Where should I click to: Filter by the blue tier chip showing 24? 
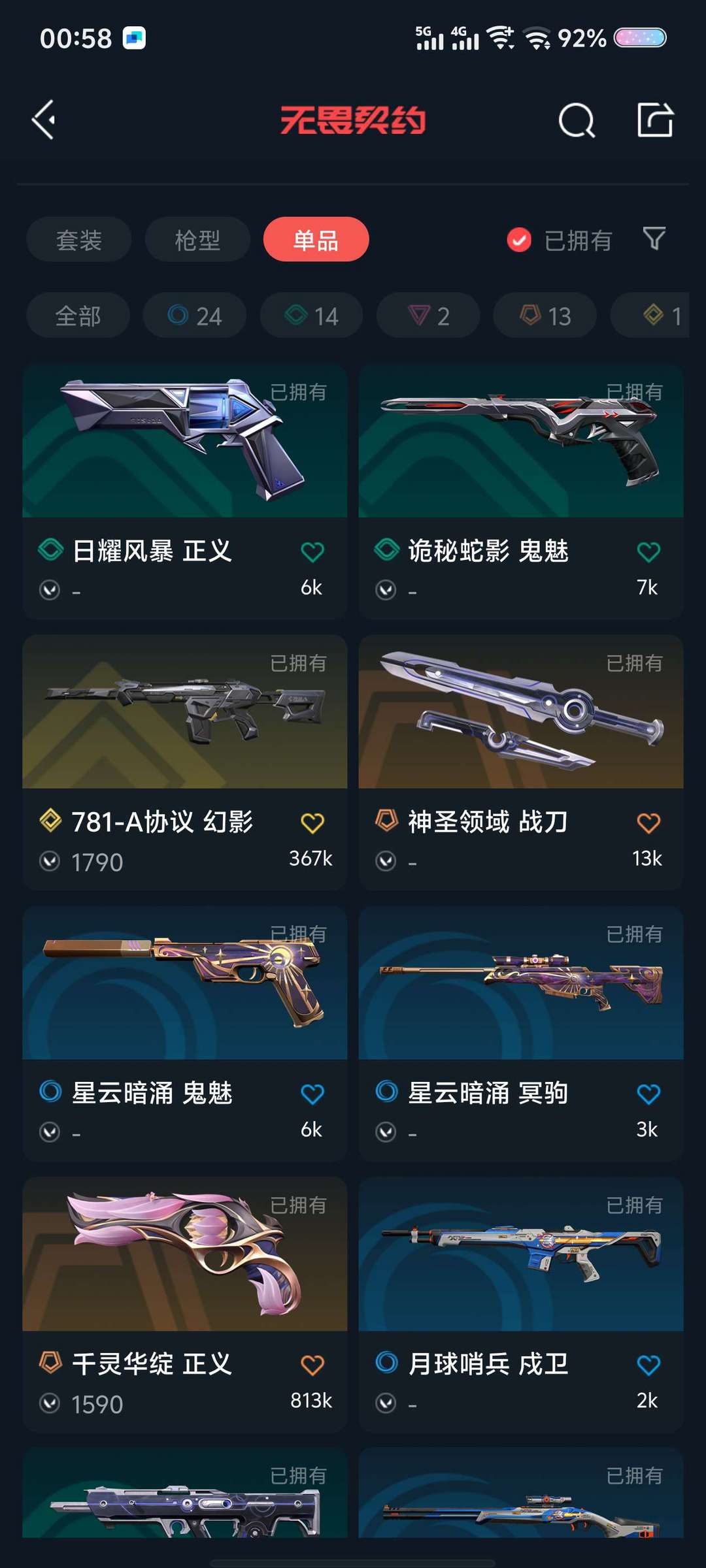click(x=195, y=316)
